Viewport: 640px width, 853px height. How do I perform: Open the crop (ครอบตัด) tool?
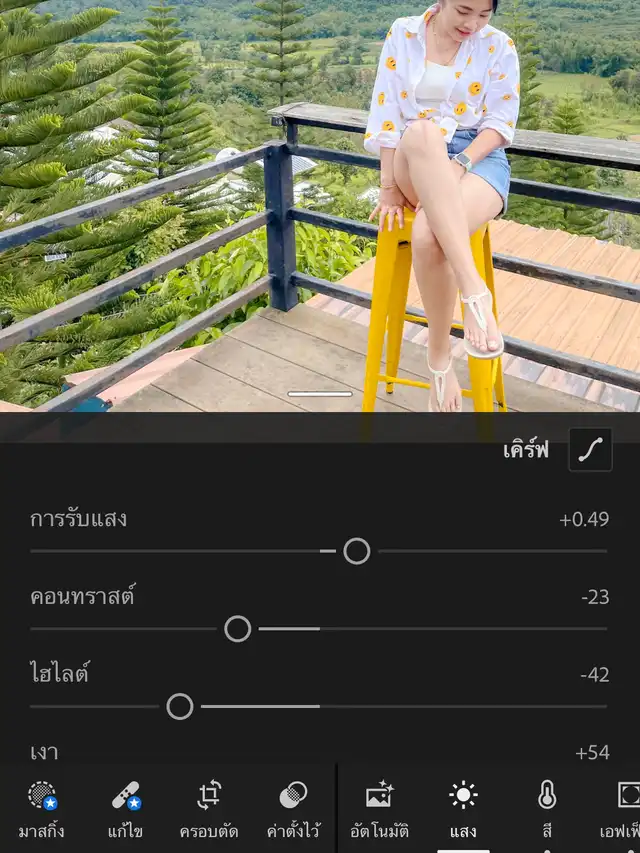(x=208, y=807)
